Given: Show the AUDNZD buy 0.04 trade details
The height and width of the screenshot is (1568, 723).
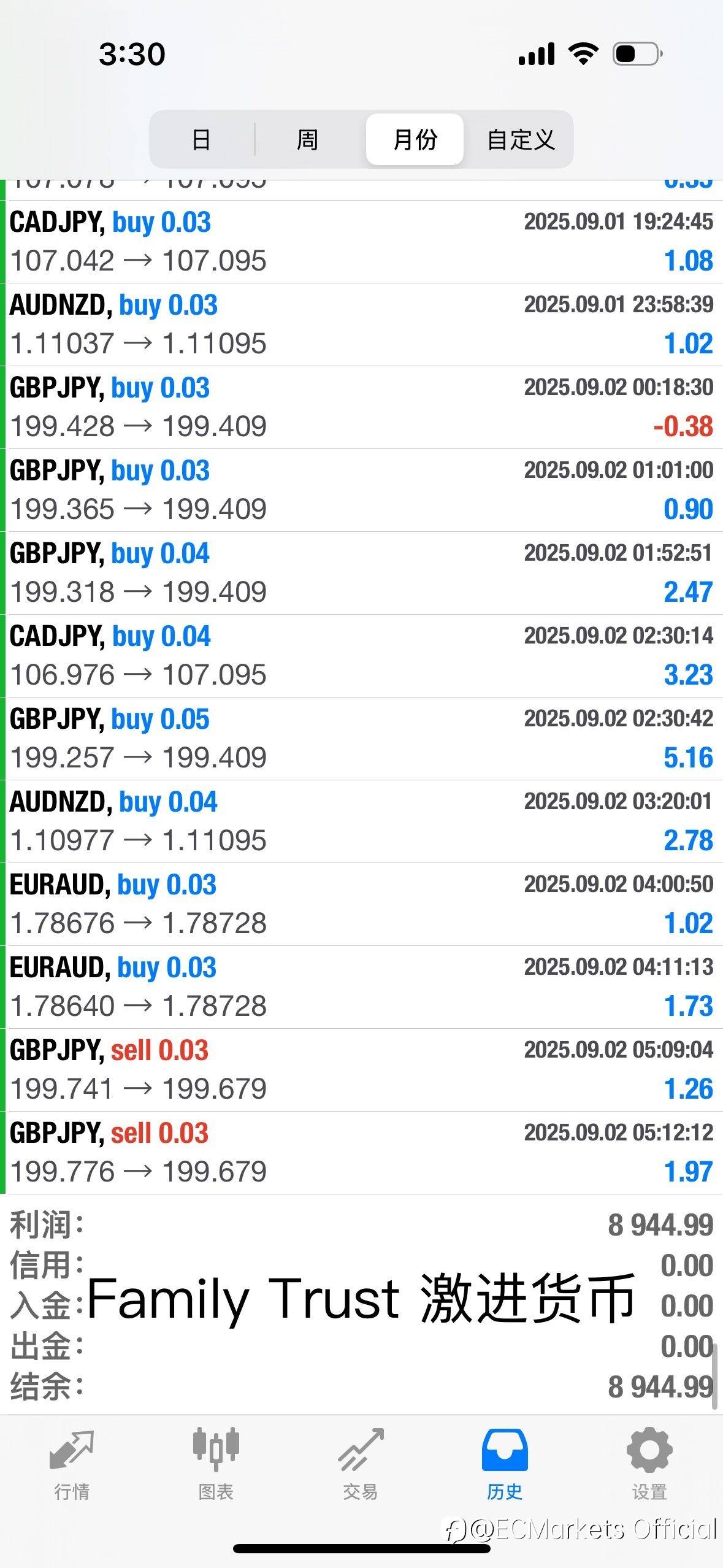Looking at the screenshot, I should [362, 821].
